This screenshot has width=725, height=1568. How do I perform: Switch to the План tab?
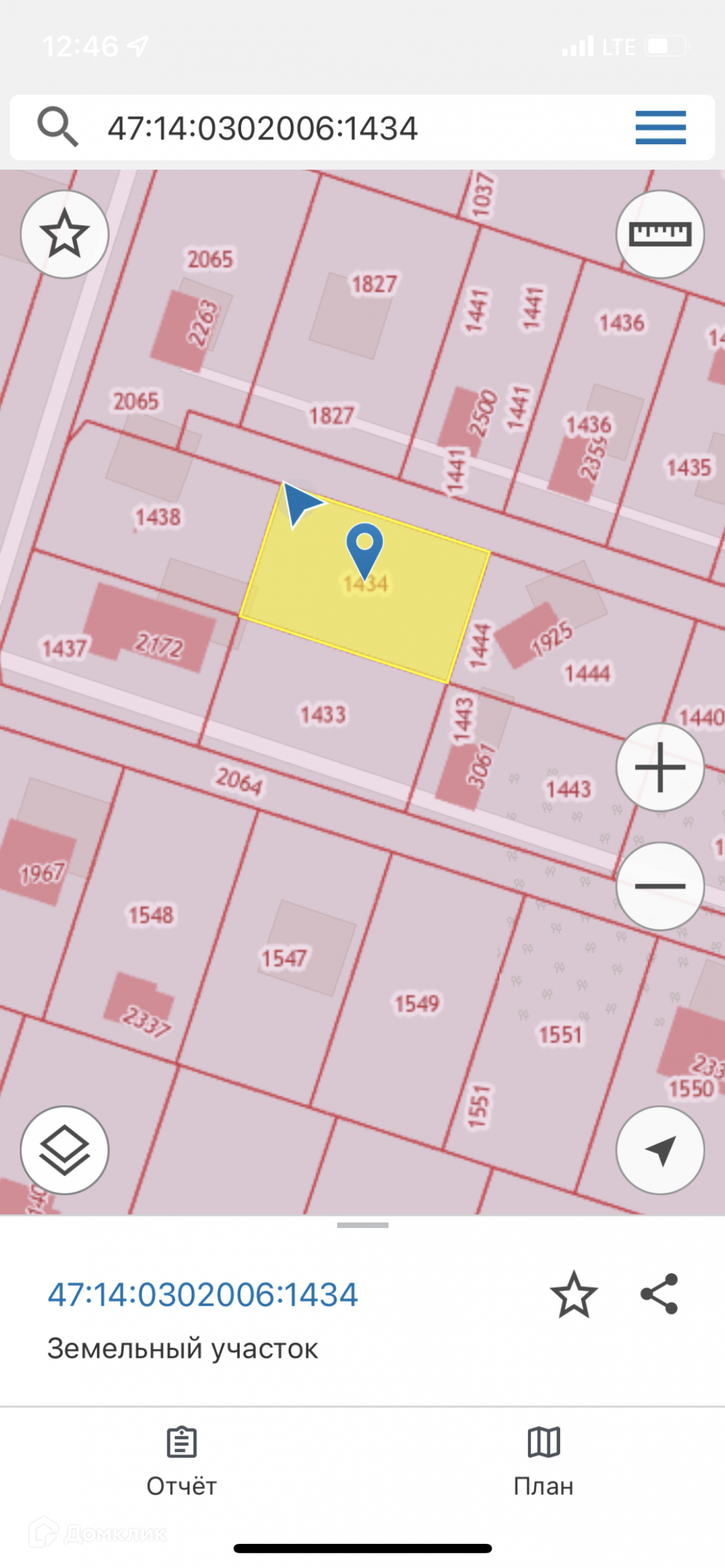click(x=544, y=1460)
